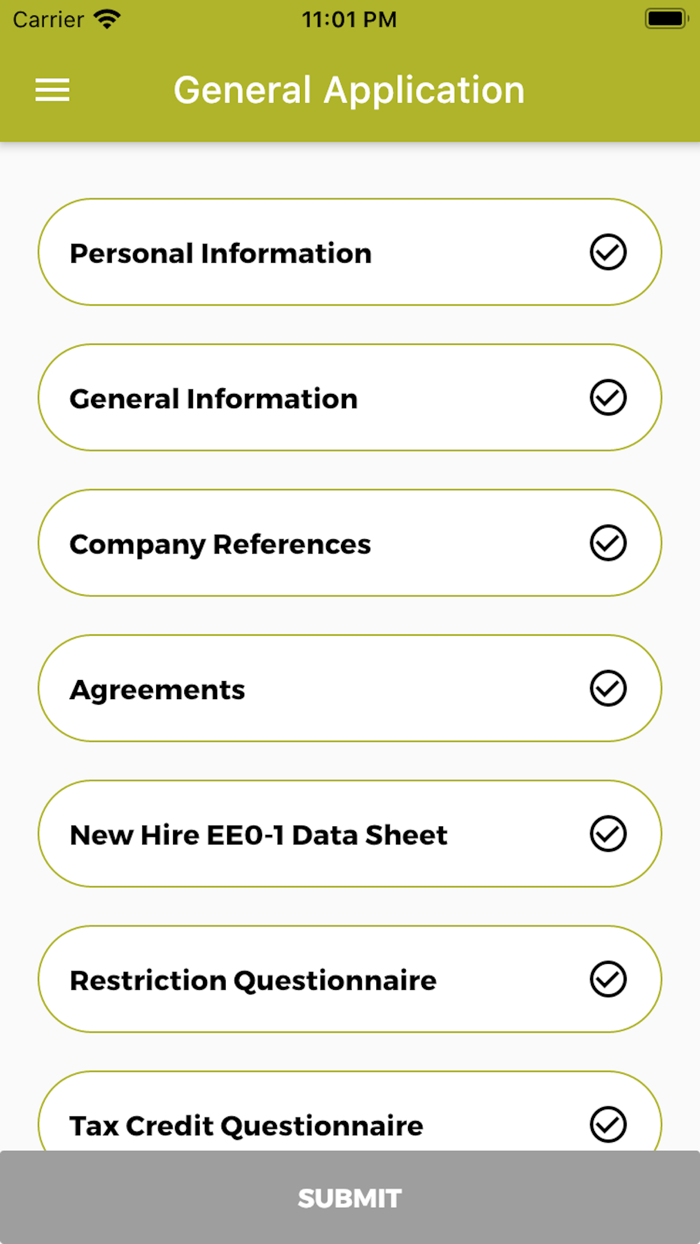The width and height of the screenshot is (700, 1244).
Task: Tap the Submit button
Action: click(x=350, y=1197)
